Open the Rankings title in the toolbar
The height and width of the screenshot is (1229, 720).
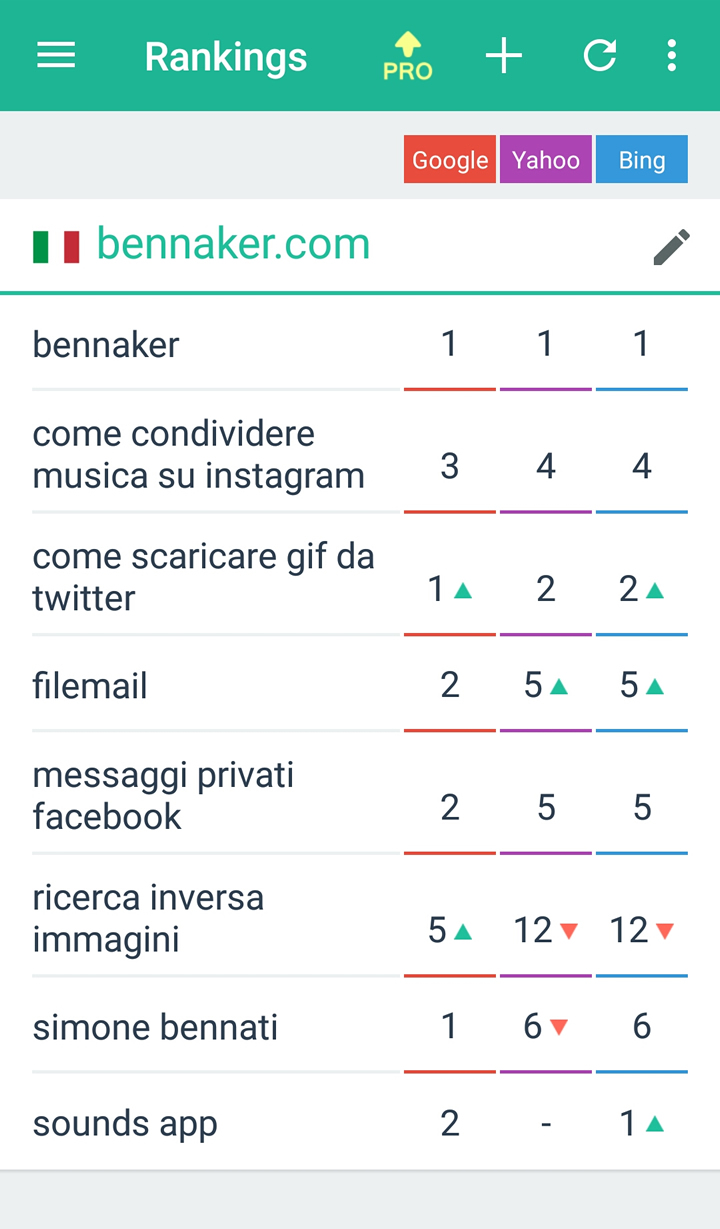(x=226, y=57)
